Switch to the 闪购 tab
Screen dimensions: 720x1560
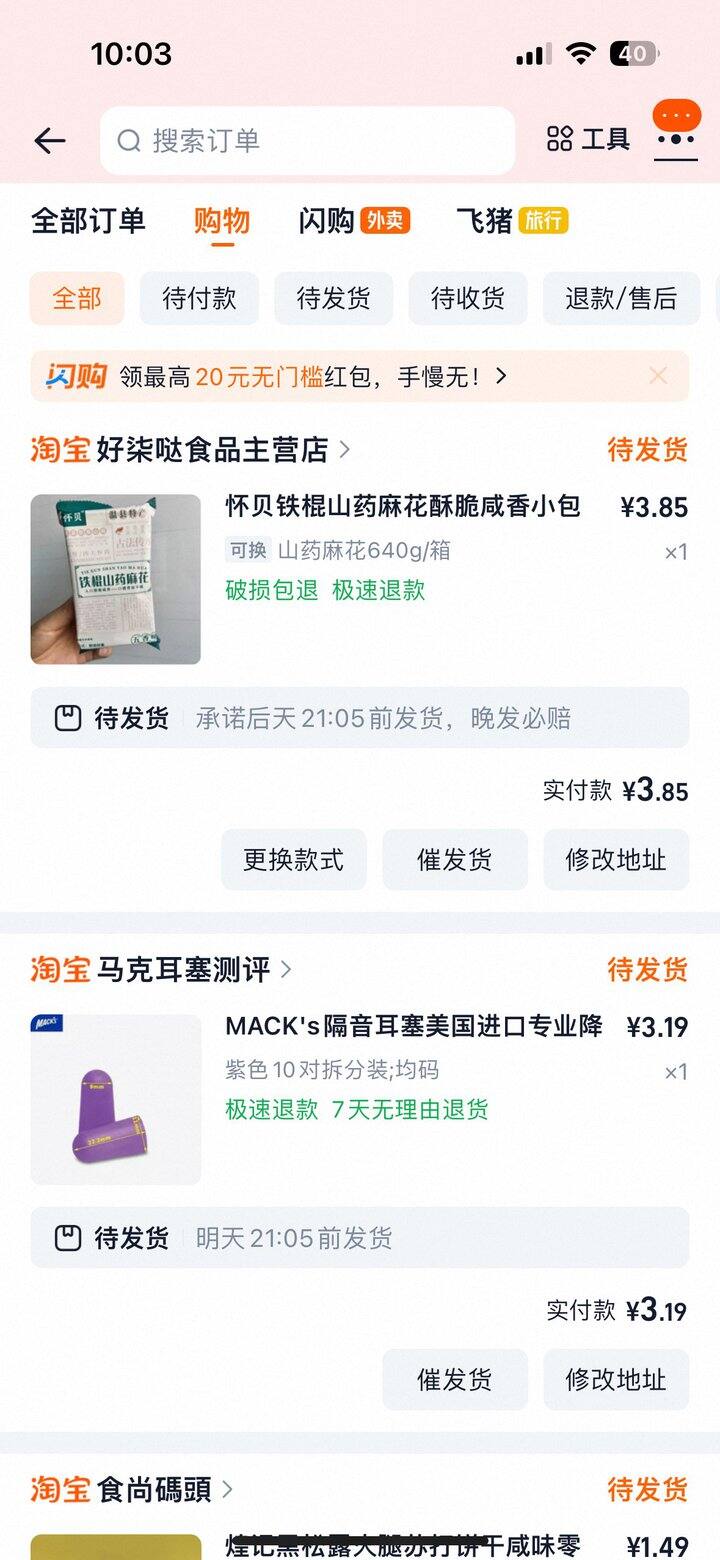[327, 220]
